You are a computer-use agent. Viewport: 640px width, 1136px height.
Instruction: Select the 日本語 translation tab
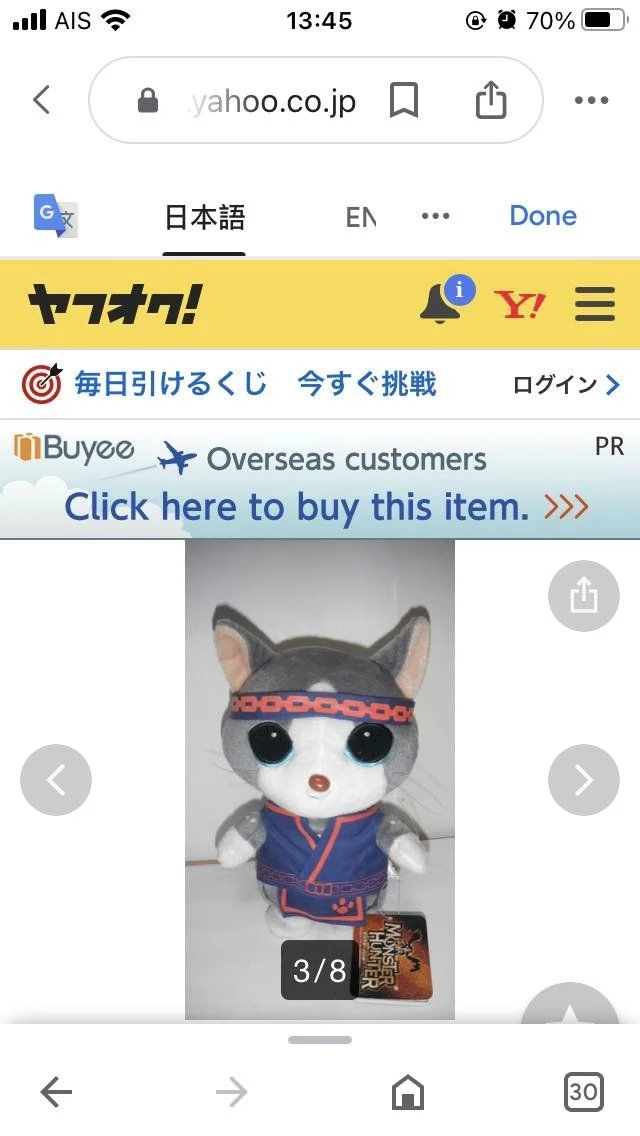pyautogui.click(x=204, y=217)
